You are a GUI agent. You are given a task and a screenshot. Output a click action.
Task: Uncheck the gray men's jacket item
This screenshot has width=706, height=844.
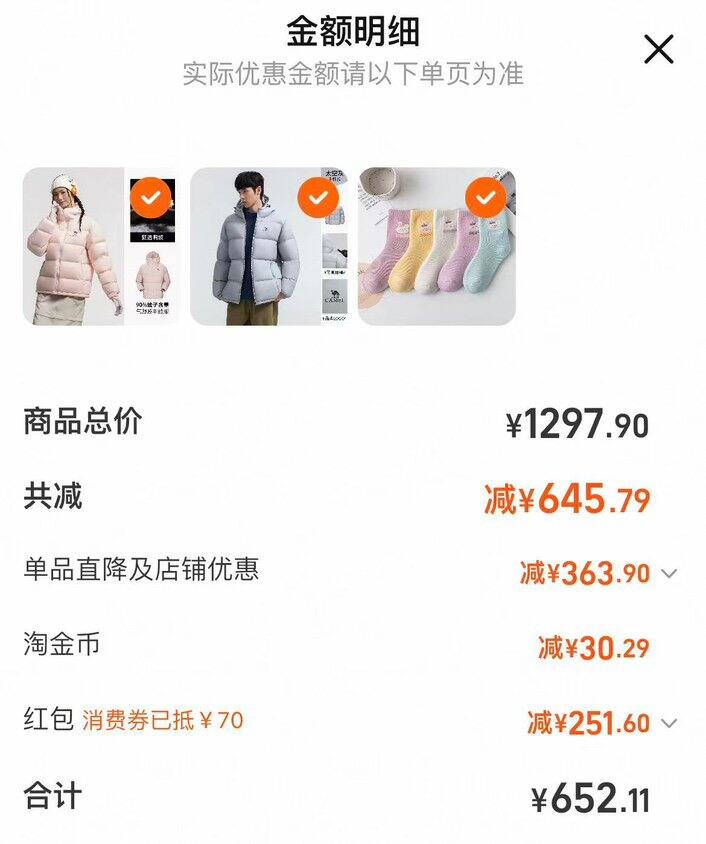click(317, 198)
